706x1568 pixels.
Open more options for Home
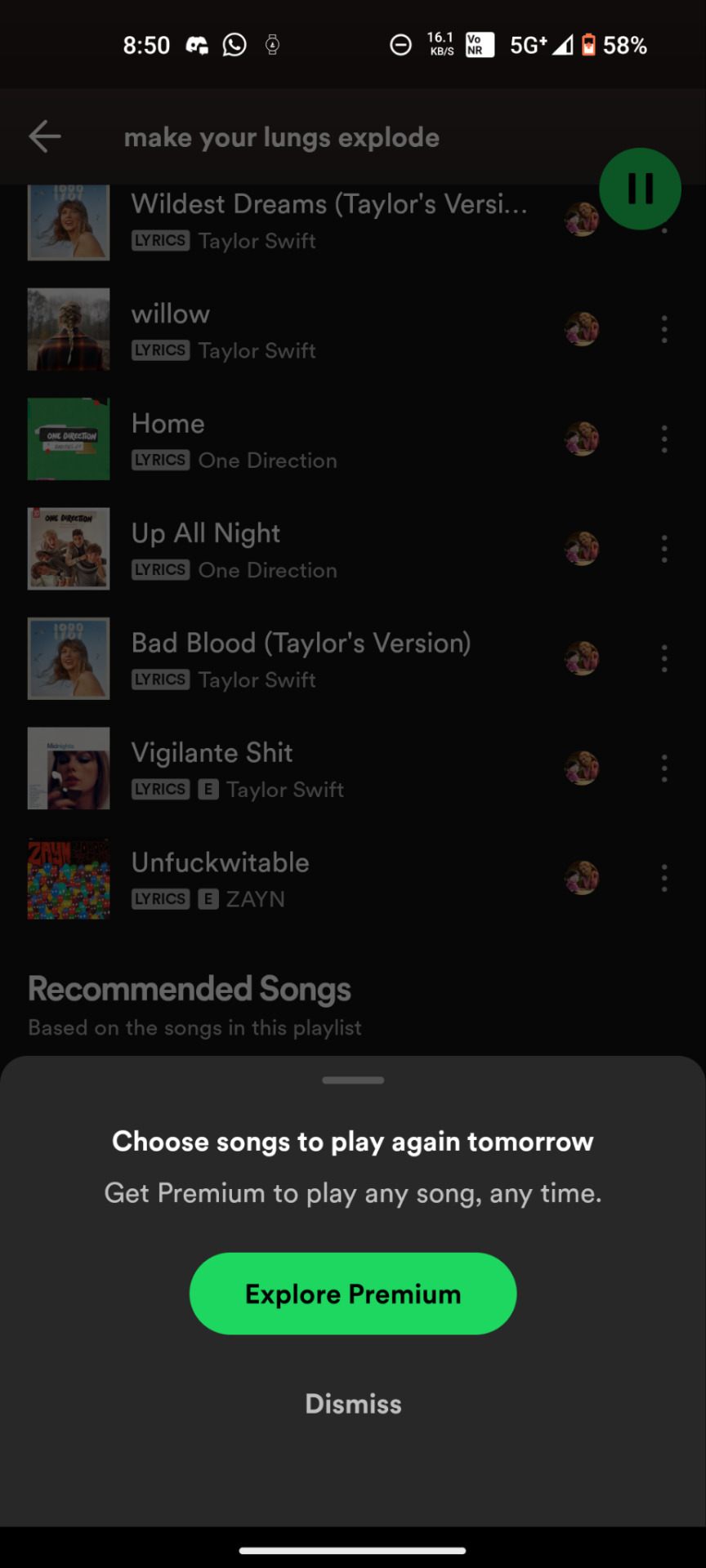point(664,439)
